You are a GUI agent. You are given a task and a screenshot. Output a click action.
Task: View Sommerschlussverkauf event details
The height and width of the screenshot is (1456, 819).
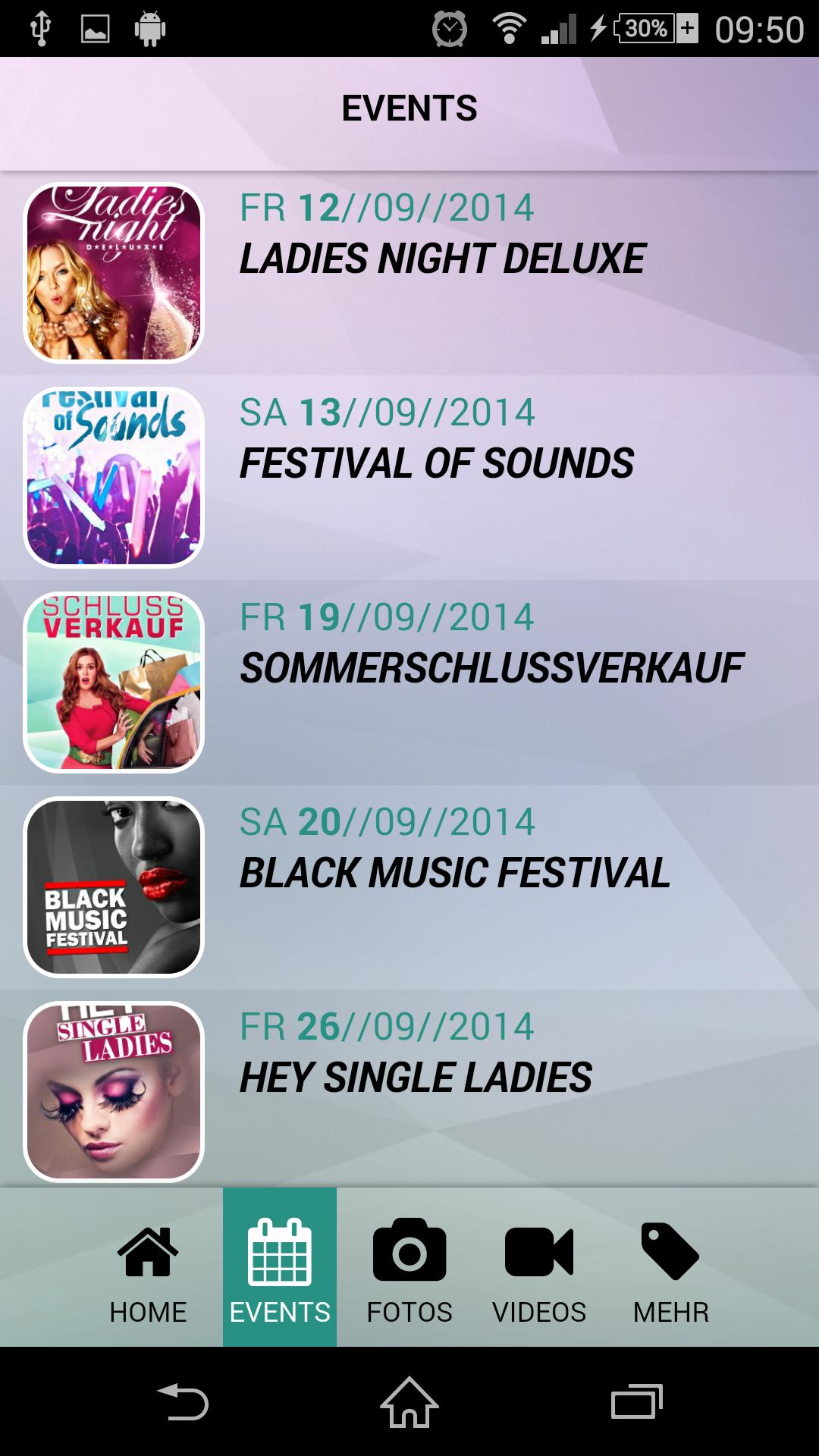pos(491,669)
